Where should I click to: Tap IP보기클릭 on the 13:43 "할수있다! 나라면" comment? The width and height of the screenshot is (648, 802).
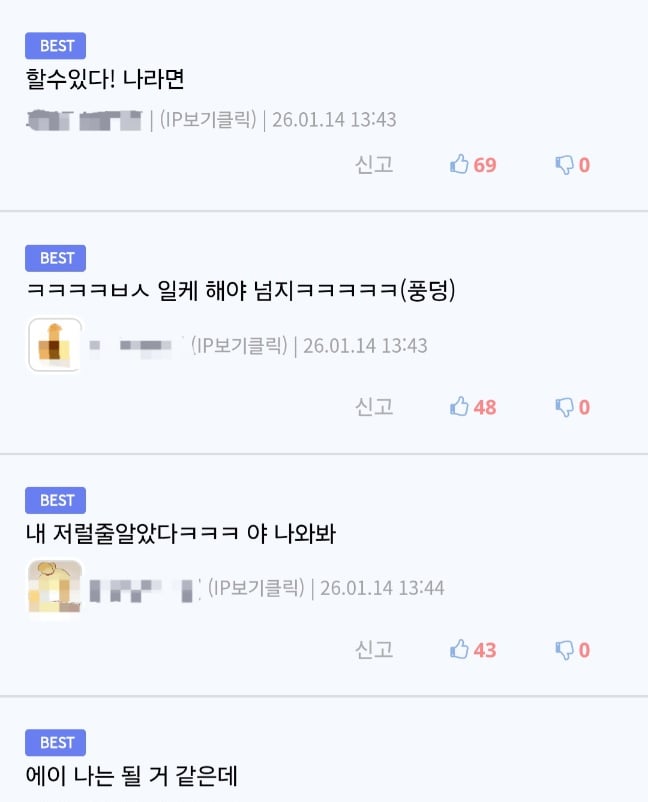click(x=208, y=120)
